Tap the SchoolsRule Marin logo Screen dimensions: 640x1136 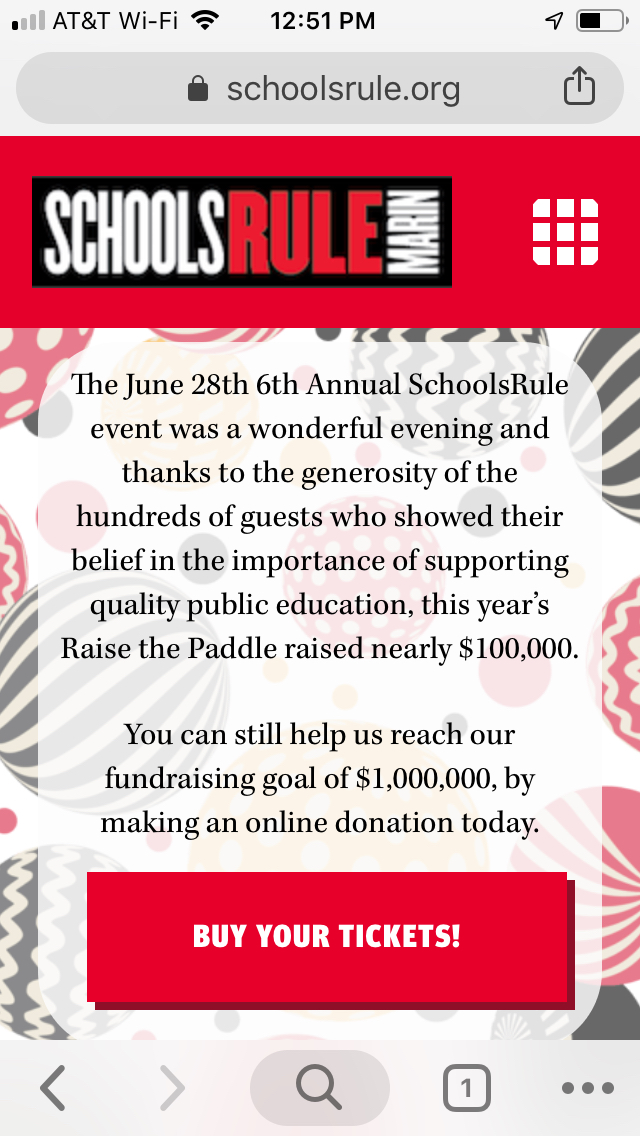[x=242, y=232]
